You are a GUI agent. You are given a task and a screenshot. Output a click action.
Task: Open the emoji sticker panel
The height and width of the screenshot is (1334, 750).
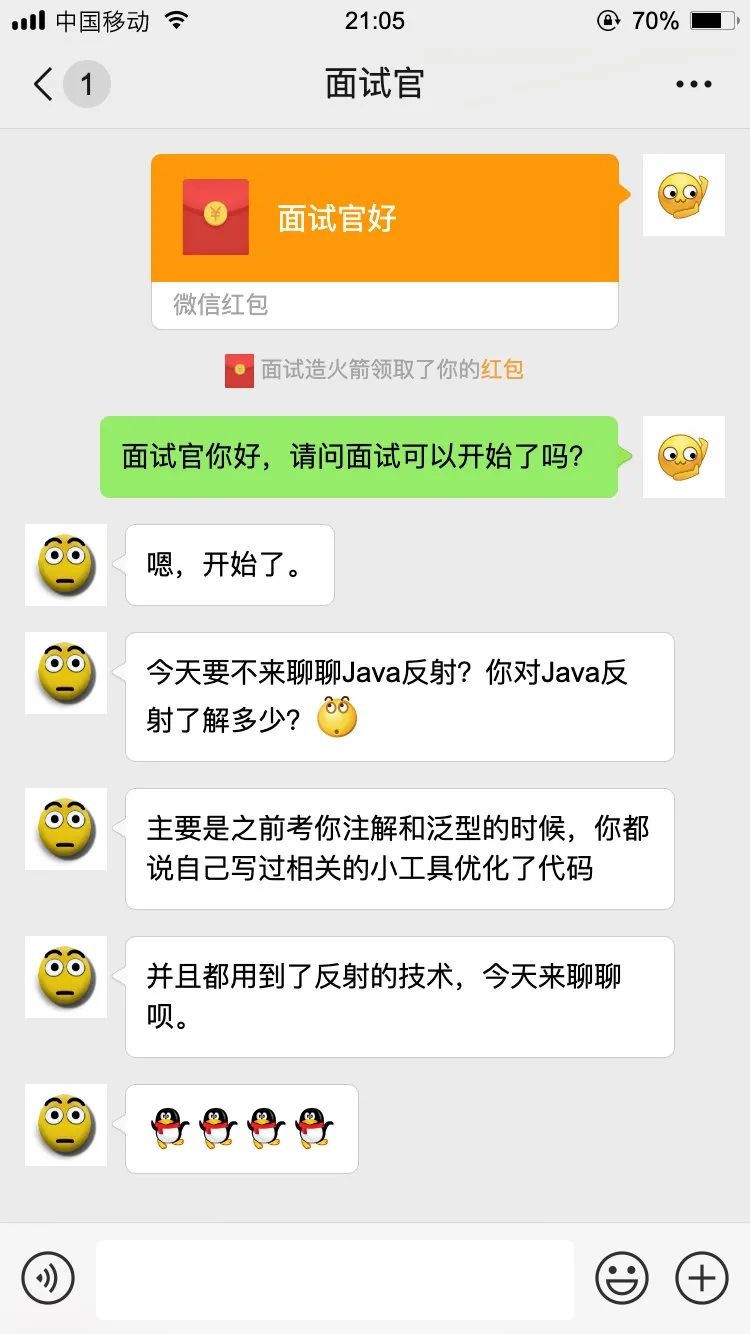622,1278
